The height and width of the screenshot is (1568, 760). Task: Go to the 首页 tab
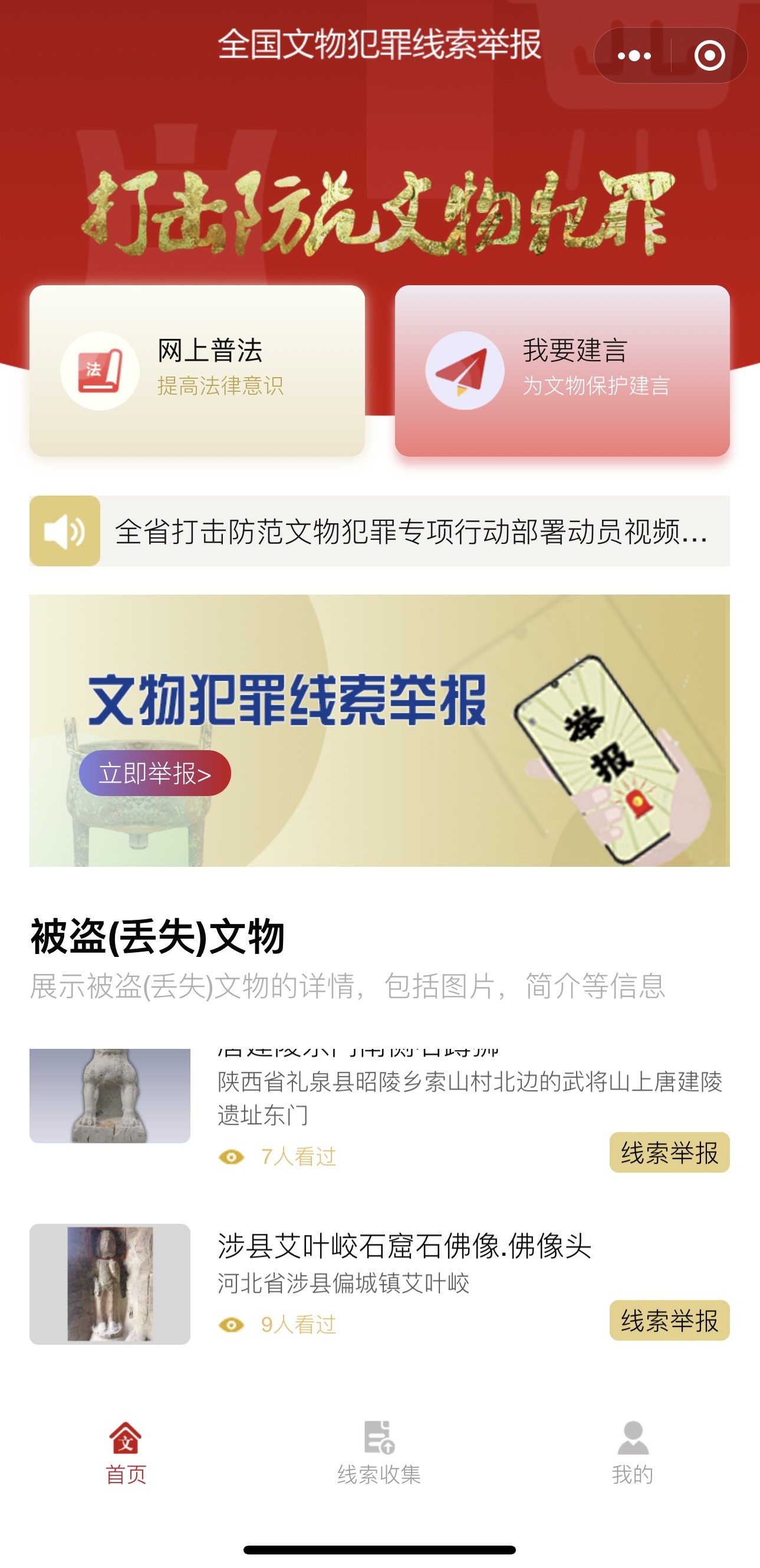[126, 1453]
